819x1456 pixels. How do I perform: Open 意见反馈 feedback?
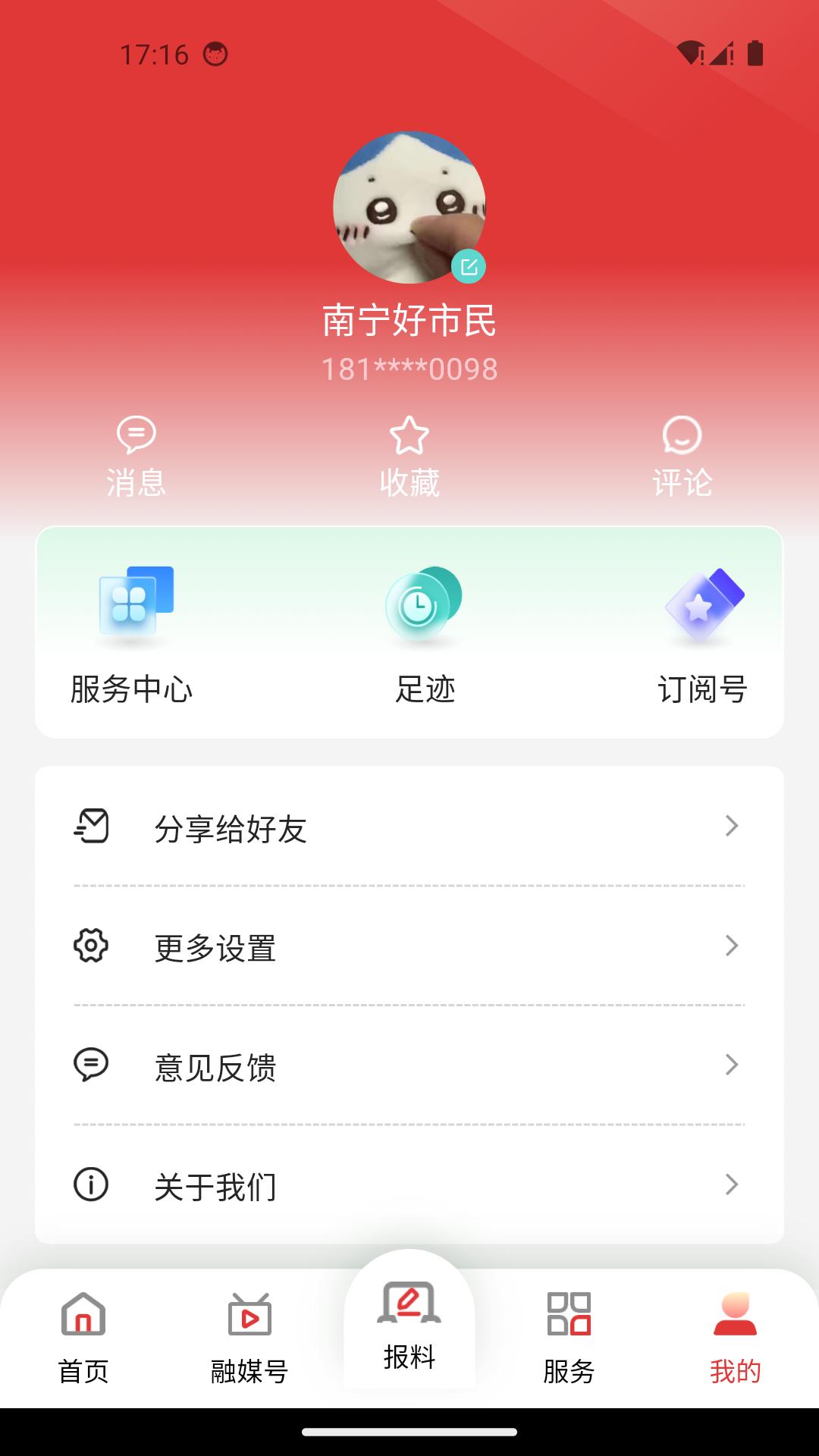point(409,1065)
